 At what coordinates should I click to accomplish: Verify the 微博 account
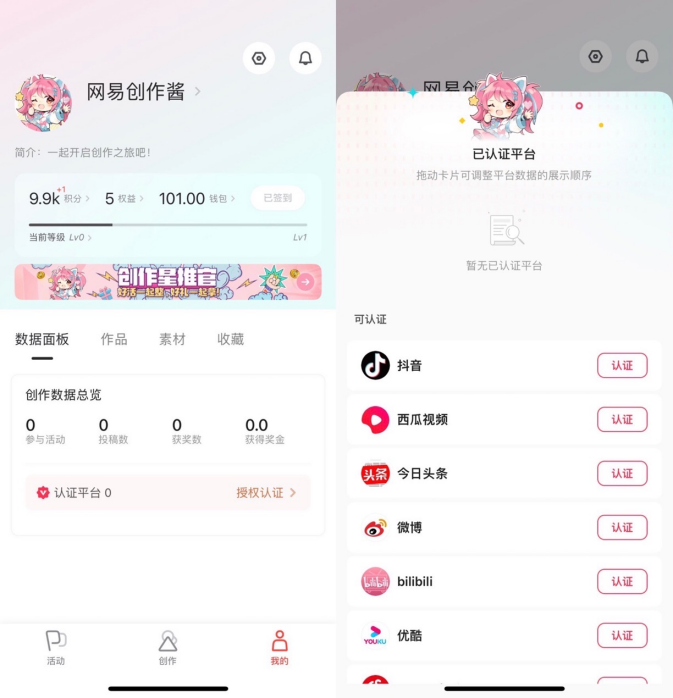pos(622,527)
